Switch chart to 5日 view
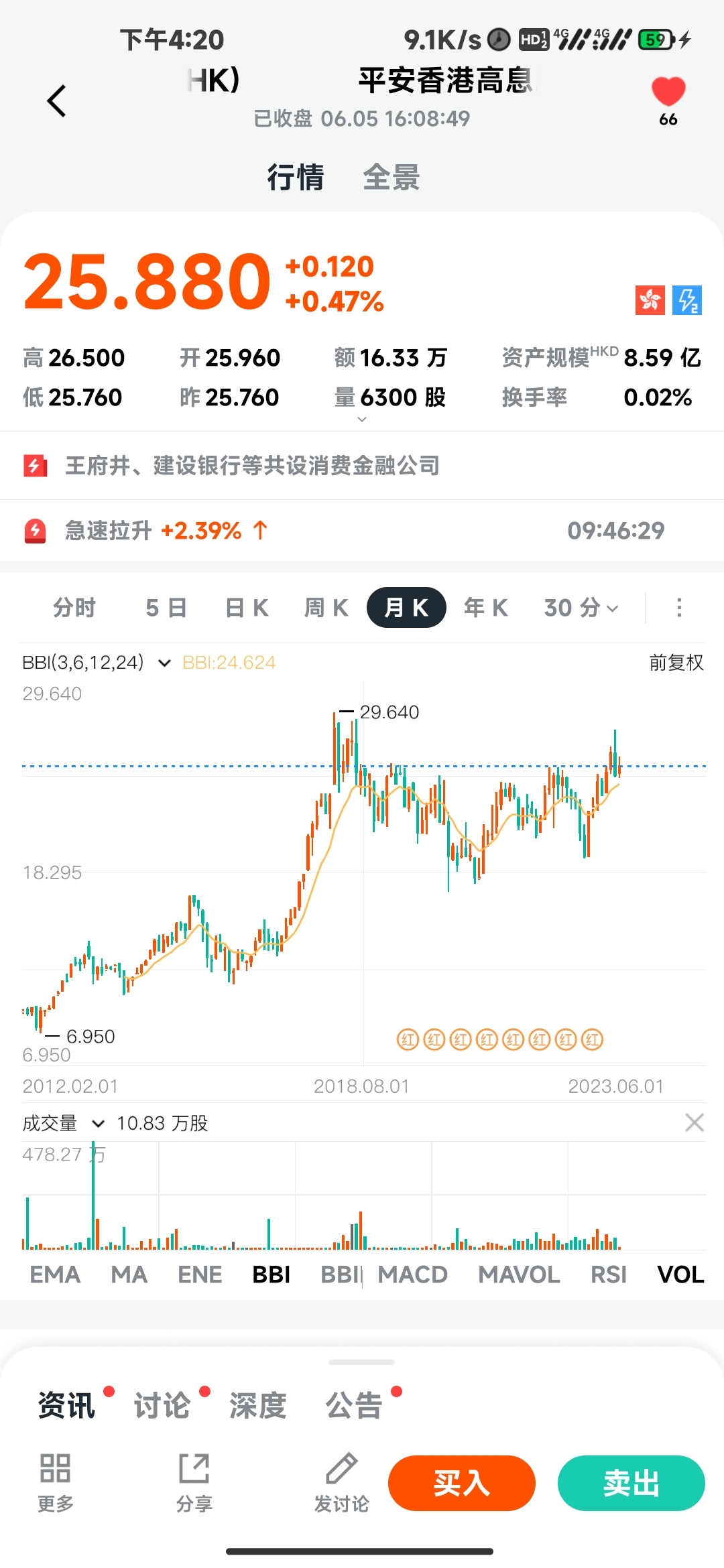724x1568 pixels. [x=166, y=608]
